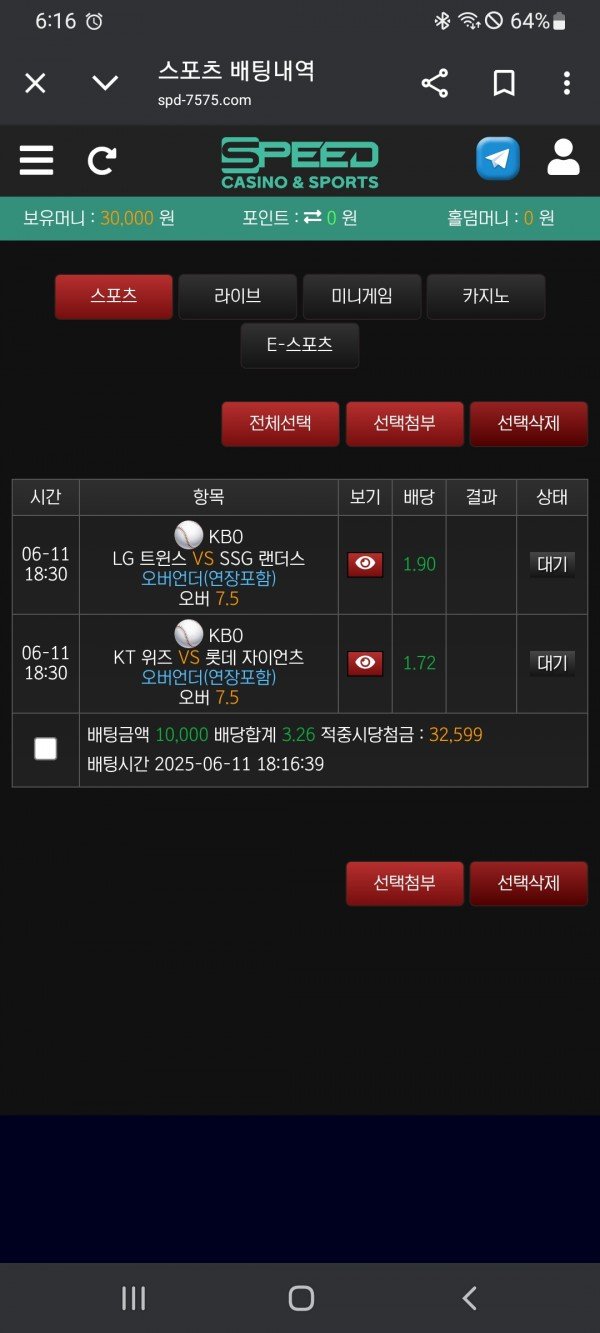Switch to the E-스포츠 tab
Image resolution: width=600 pixels, height=1333 pixels.
[300, 346]
